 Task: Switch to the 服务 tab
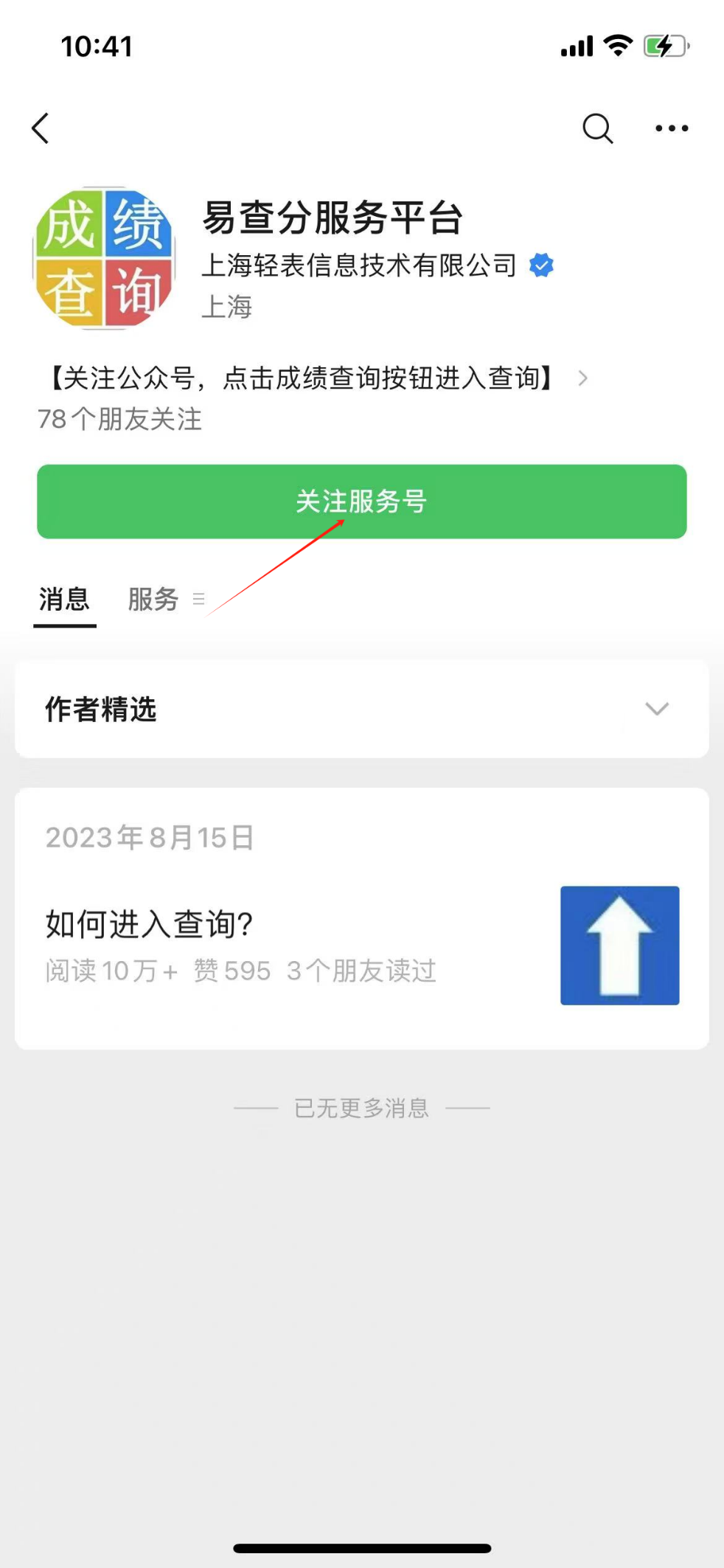coord(153,599)
